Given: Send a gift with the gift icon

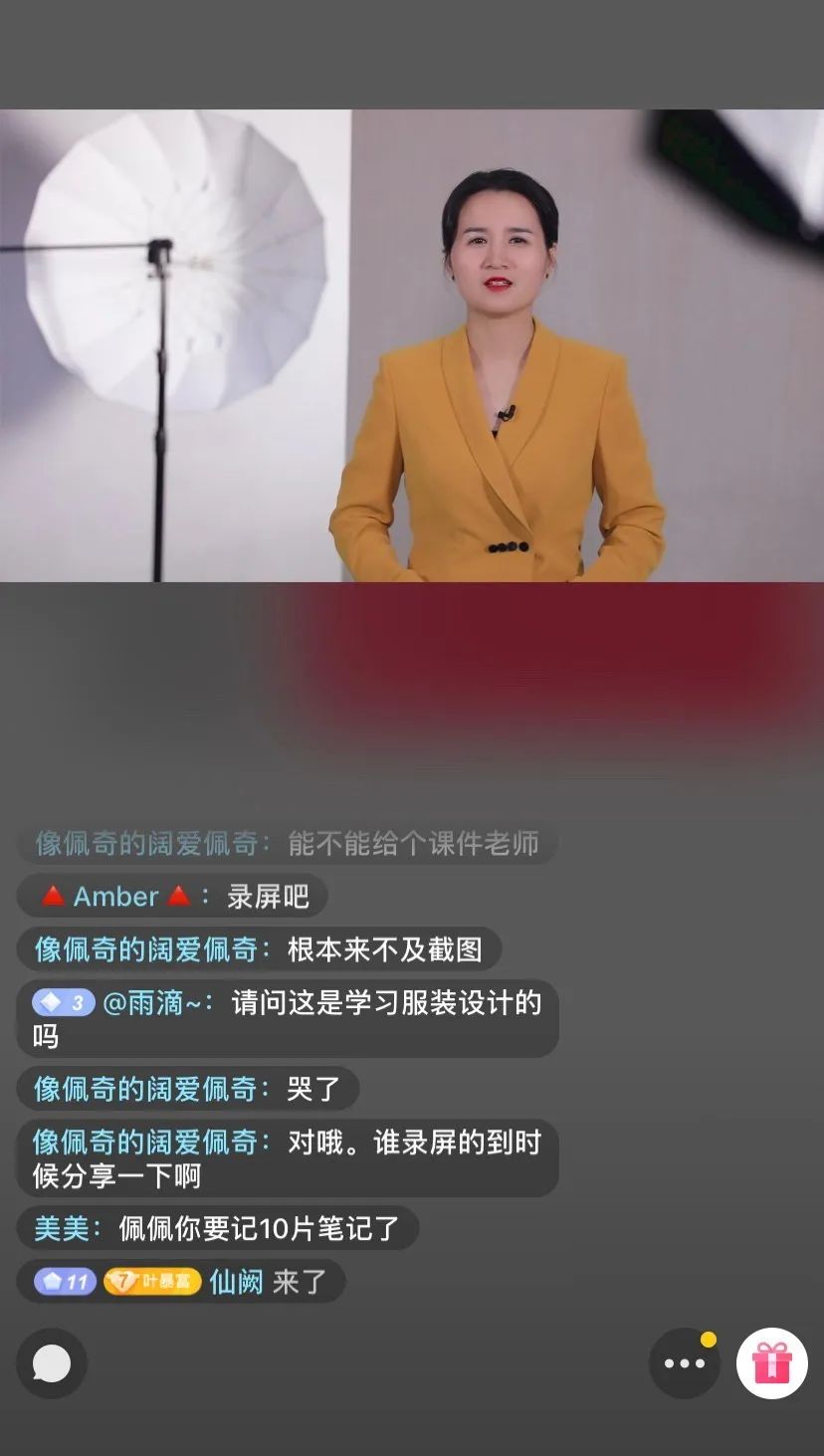Looking at the screenshot, I should pos(772,1363).
